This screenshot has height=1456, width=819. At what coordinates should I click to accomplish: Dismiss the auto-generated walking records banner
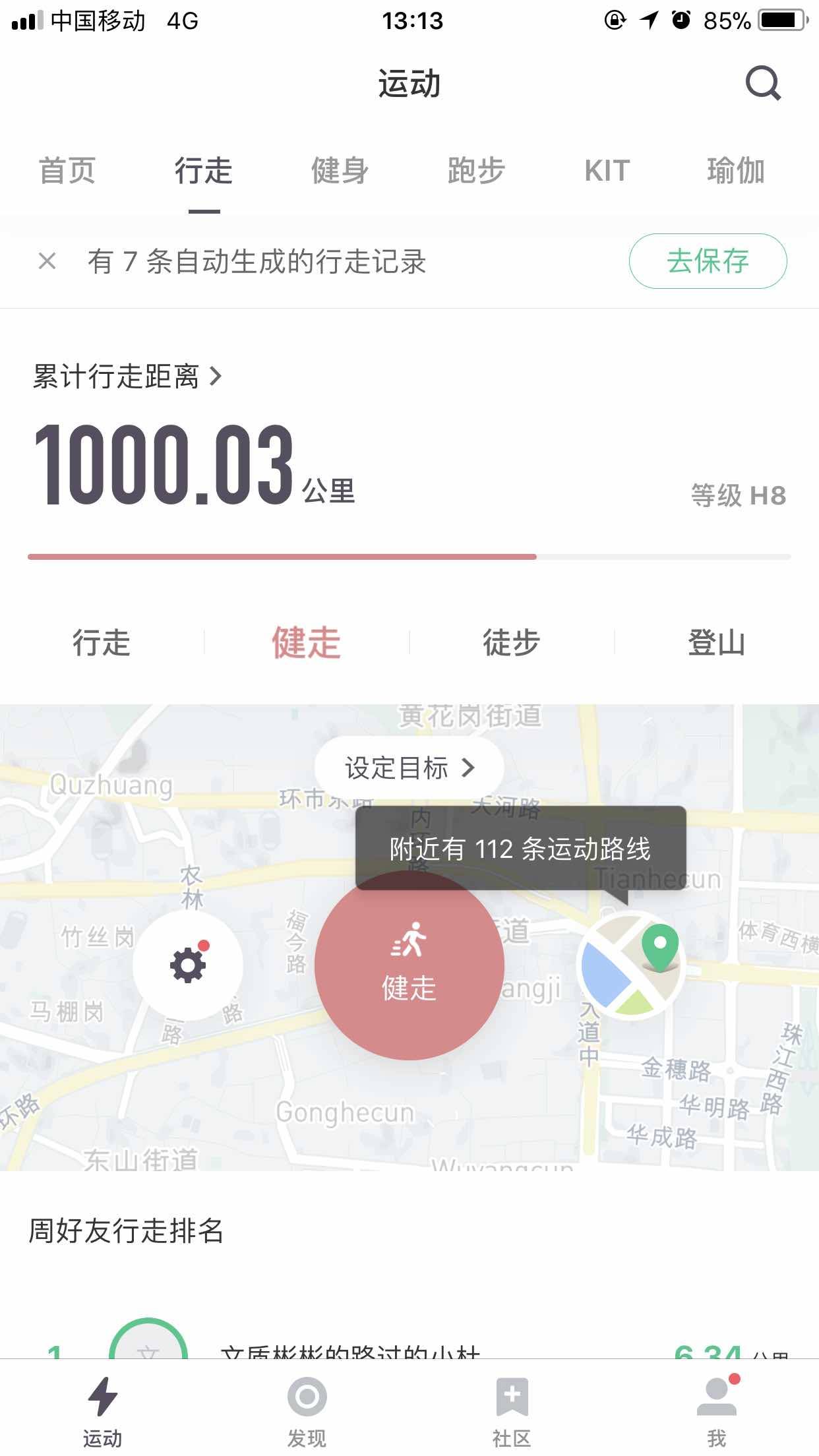coord(47,261)
